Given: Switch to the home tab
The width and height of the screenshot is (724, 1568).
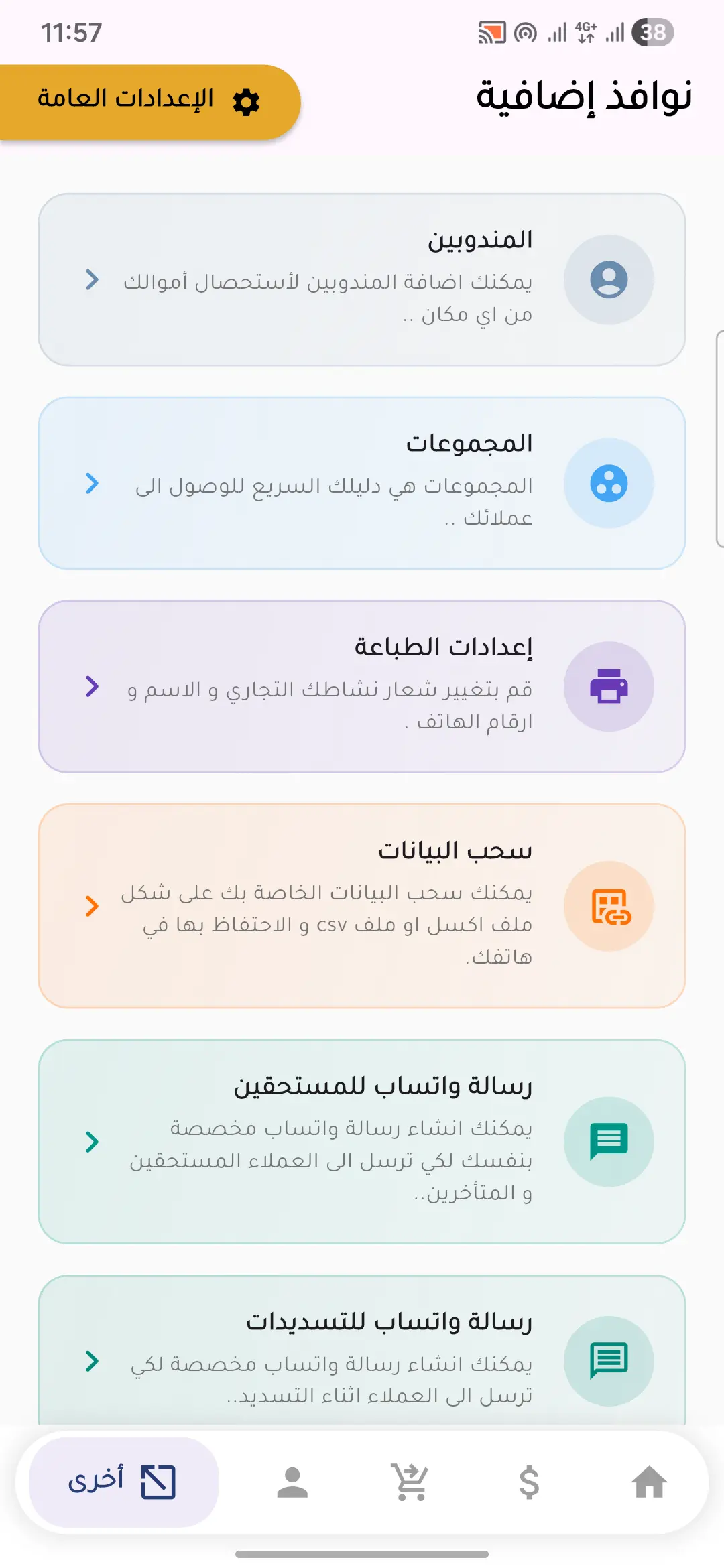Looking at the screenshot, I should (649, 1482).
